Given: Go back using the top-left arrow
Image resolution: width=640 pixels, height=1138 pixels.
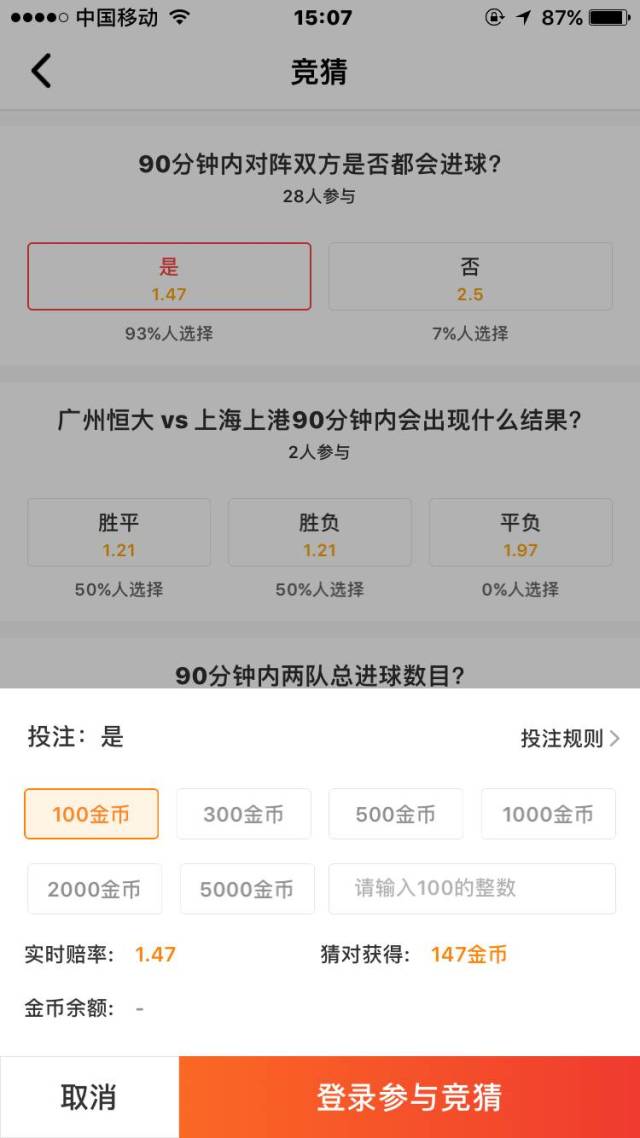Looking at the screenshot, I should (x=41, y=72).
